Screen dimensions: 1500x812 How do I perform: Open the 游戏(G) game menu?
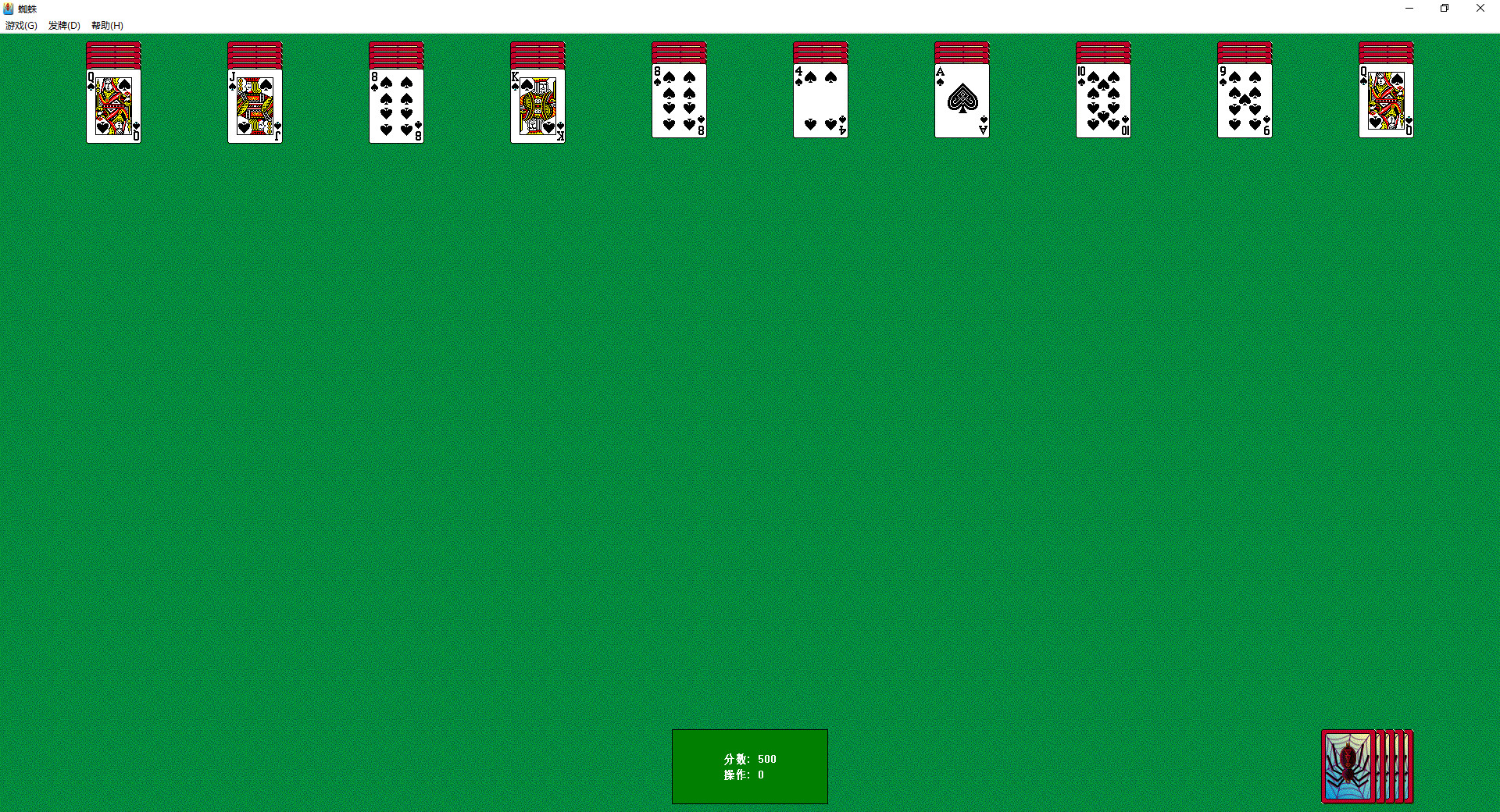pyautogui.click(x=21, y=26)
